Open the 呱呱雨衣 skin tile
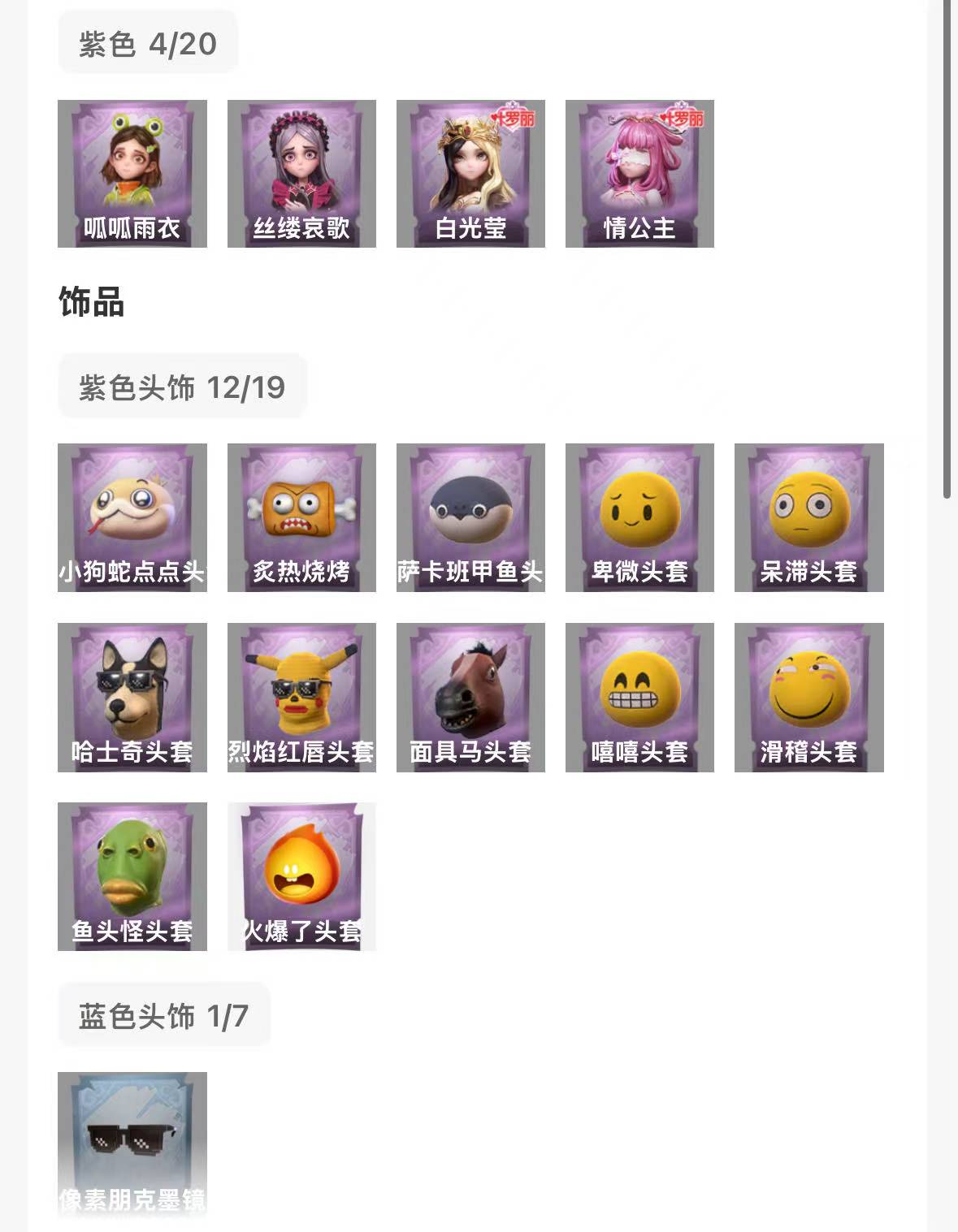Screen dimensions: 958x1232 132,174
